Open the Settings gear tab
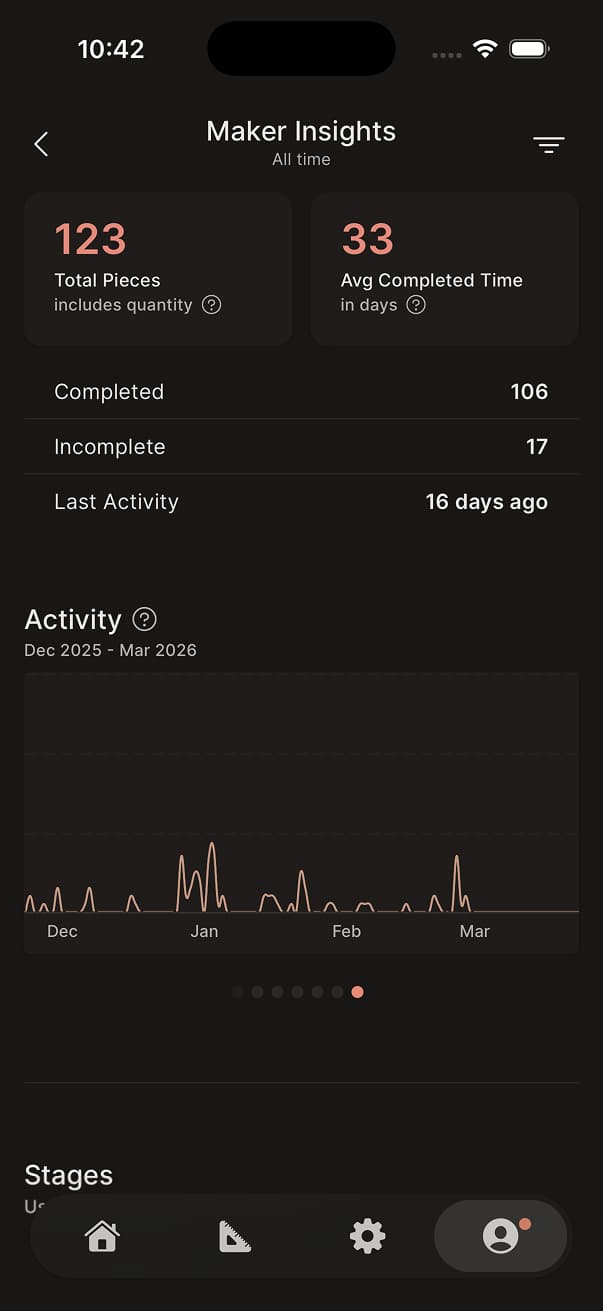Image resolution: width=603 pixels, height=1311 pixels. tap(367, 1236)
